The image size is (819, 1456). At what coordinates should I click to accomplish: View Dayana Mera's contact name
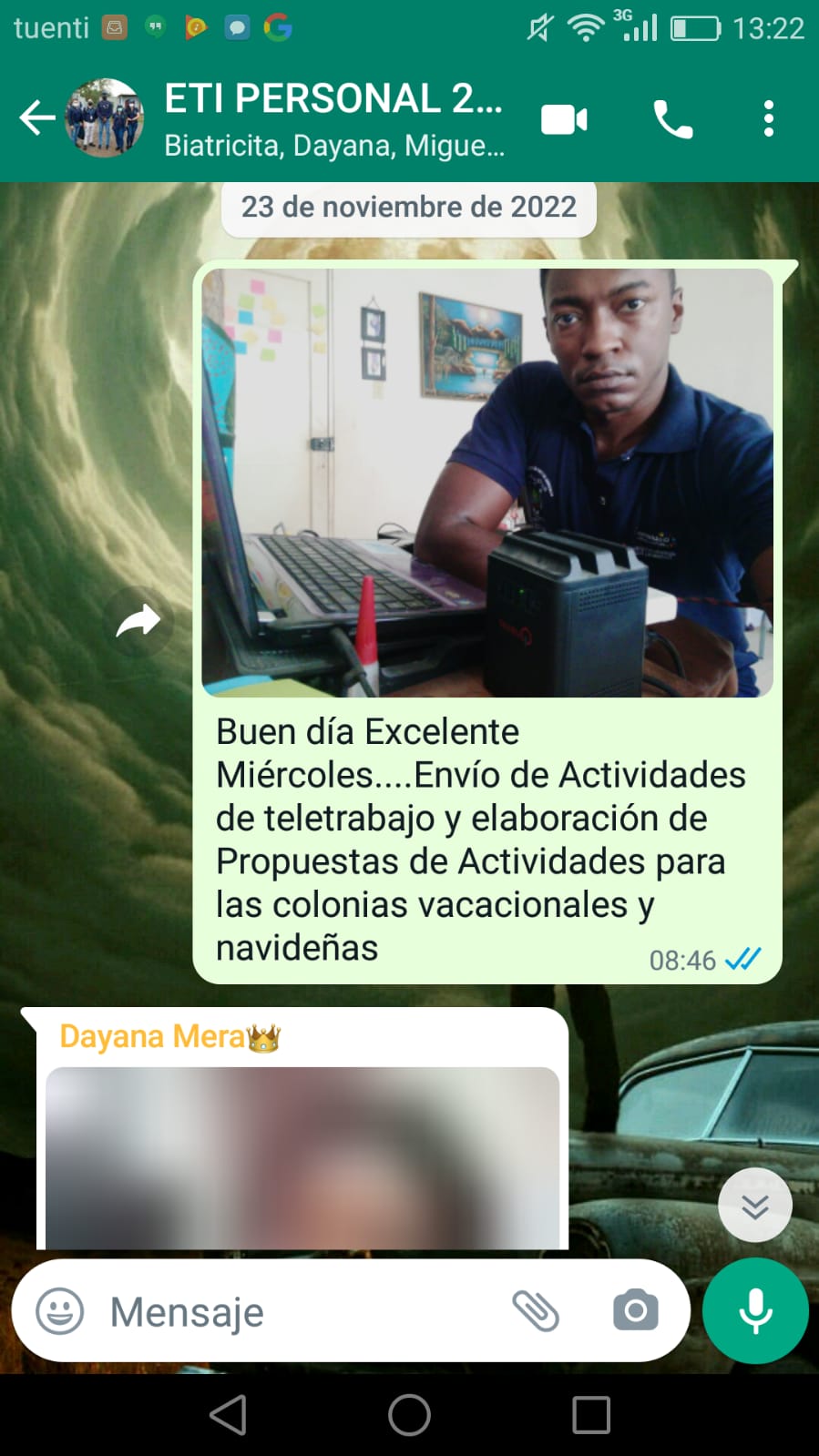pyautogui.click(x=153, y=1036)
